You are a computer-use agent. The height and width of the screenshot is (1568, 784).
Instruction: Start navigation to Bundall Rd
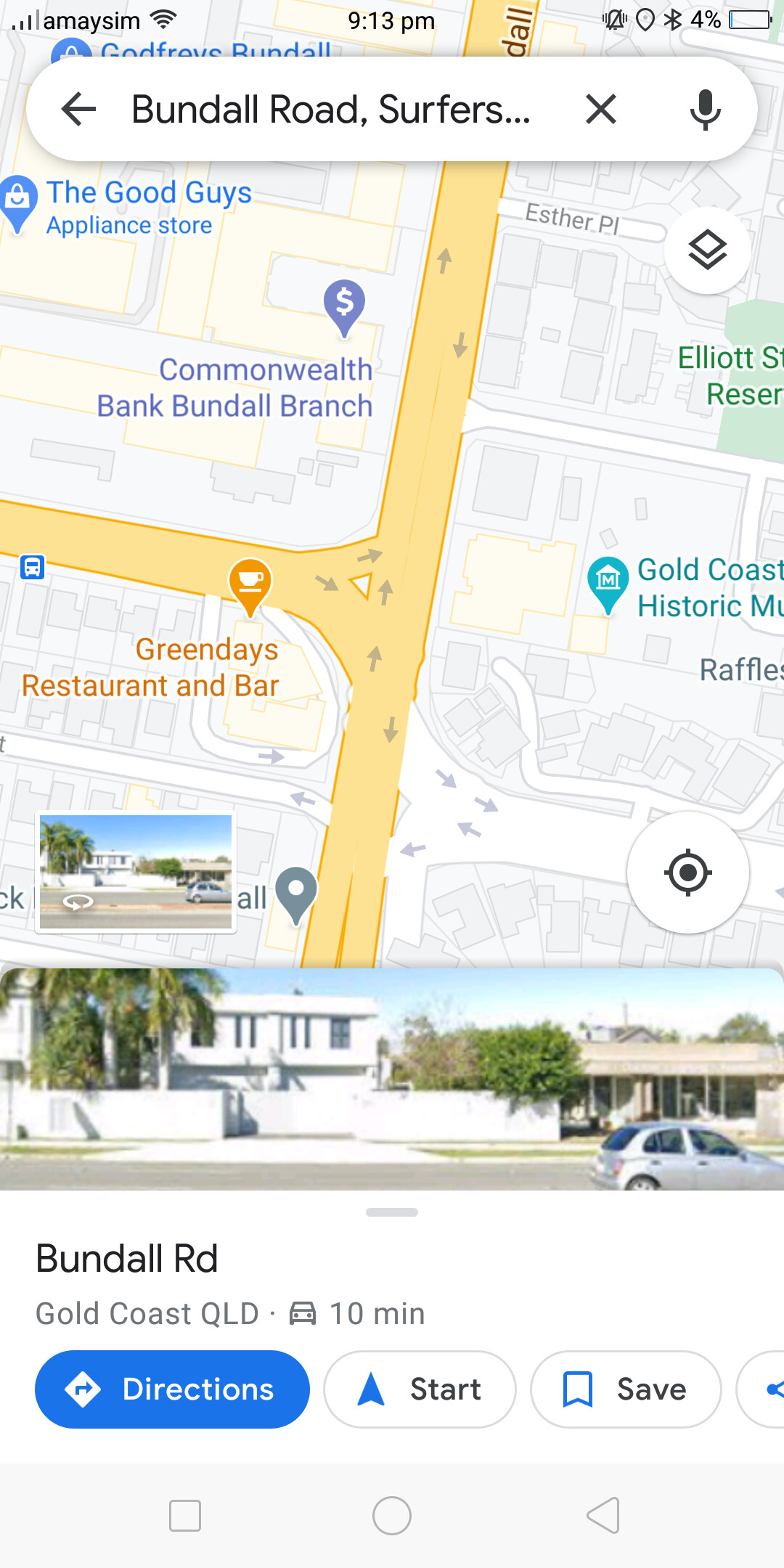click(x=420, y=1389)
